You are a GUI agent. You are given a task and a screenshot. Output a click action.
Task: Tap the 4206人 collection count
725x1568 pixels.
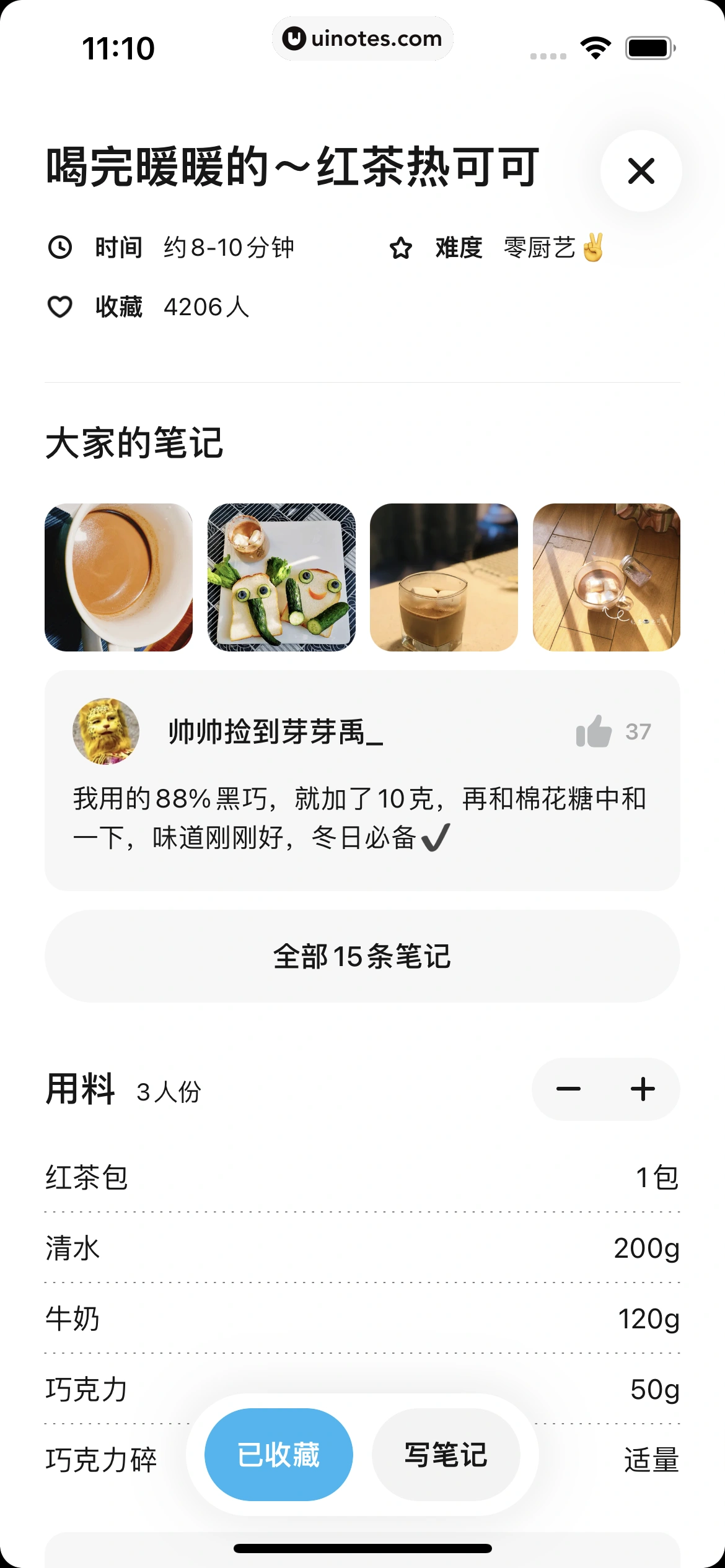click(205, 307)
